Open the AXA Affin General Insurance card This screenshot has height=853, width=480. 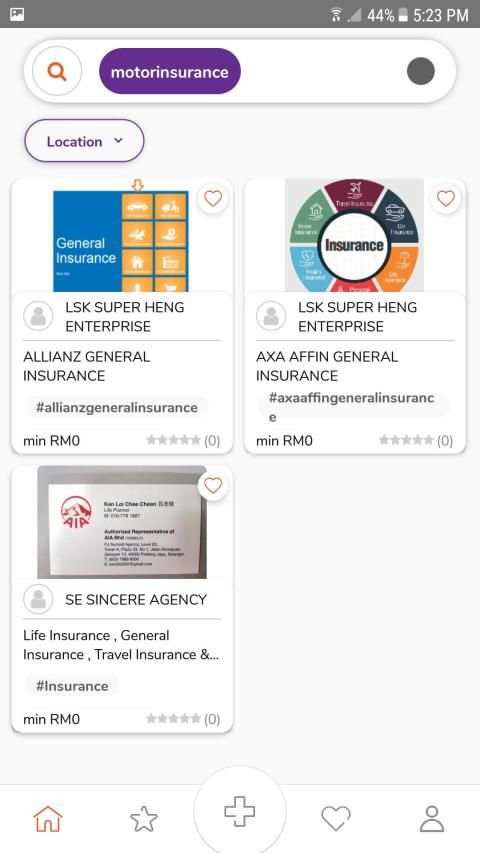click(x=355, y=316)
